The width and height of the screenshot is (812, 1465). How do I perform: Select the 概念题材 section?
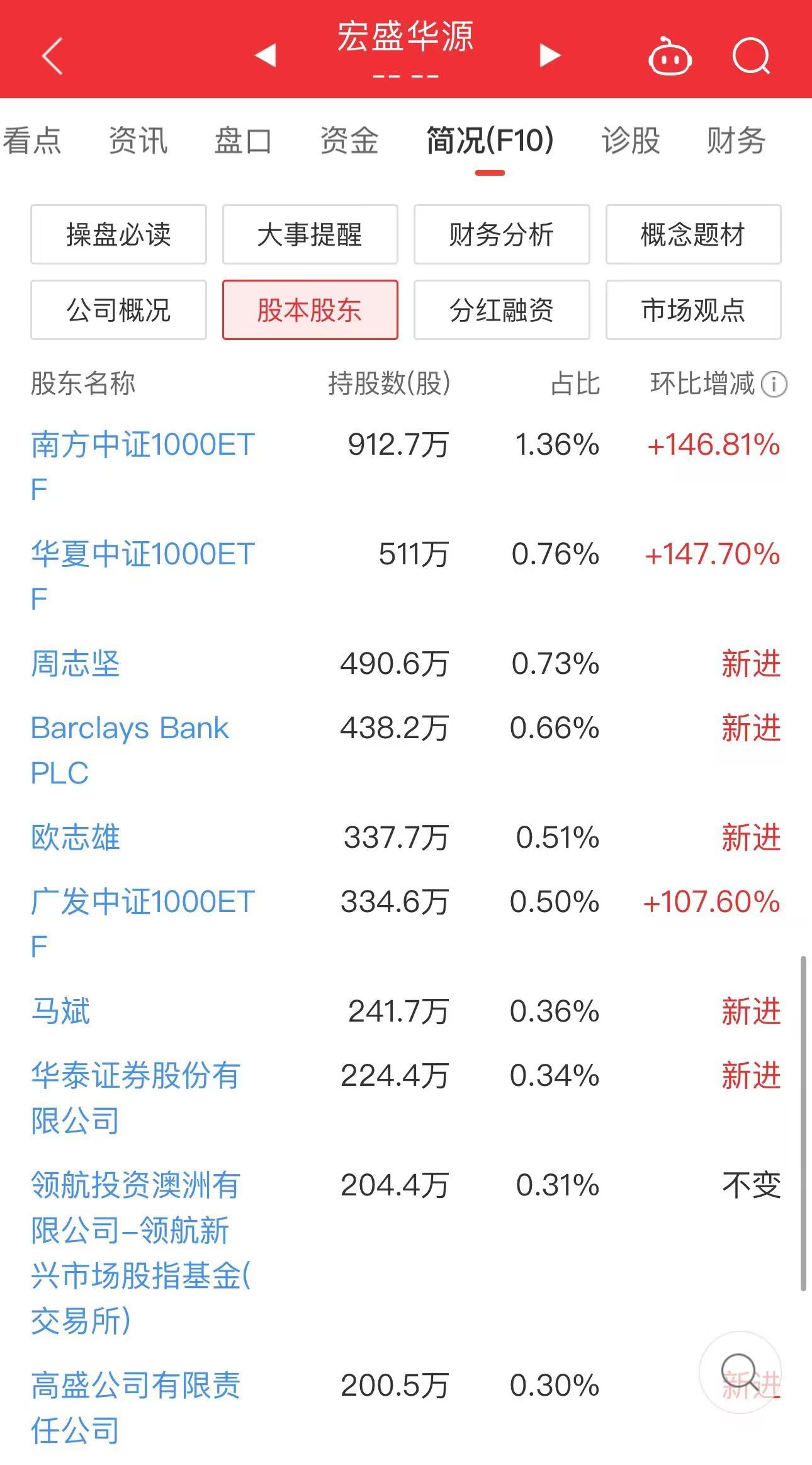pos(693,234)
